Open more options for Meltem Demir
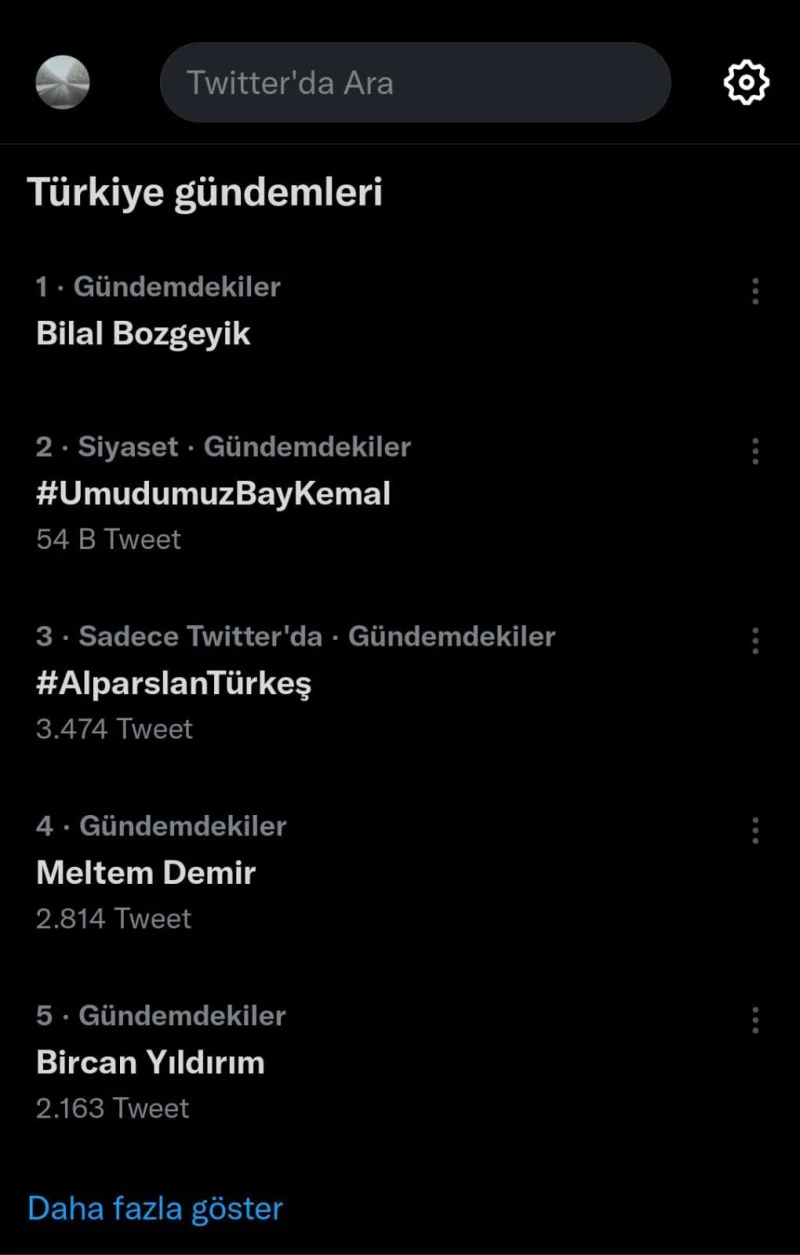The height and width of the screenshot is (1255, 800). coord(755,830)
